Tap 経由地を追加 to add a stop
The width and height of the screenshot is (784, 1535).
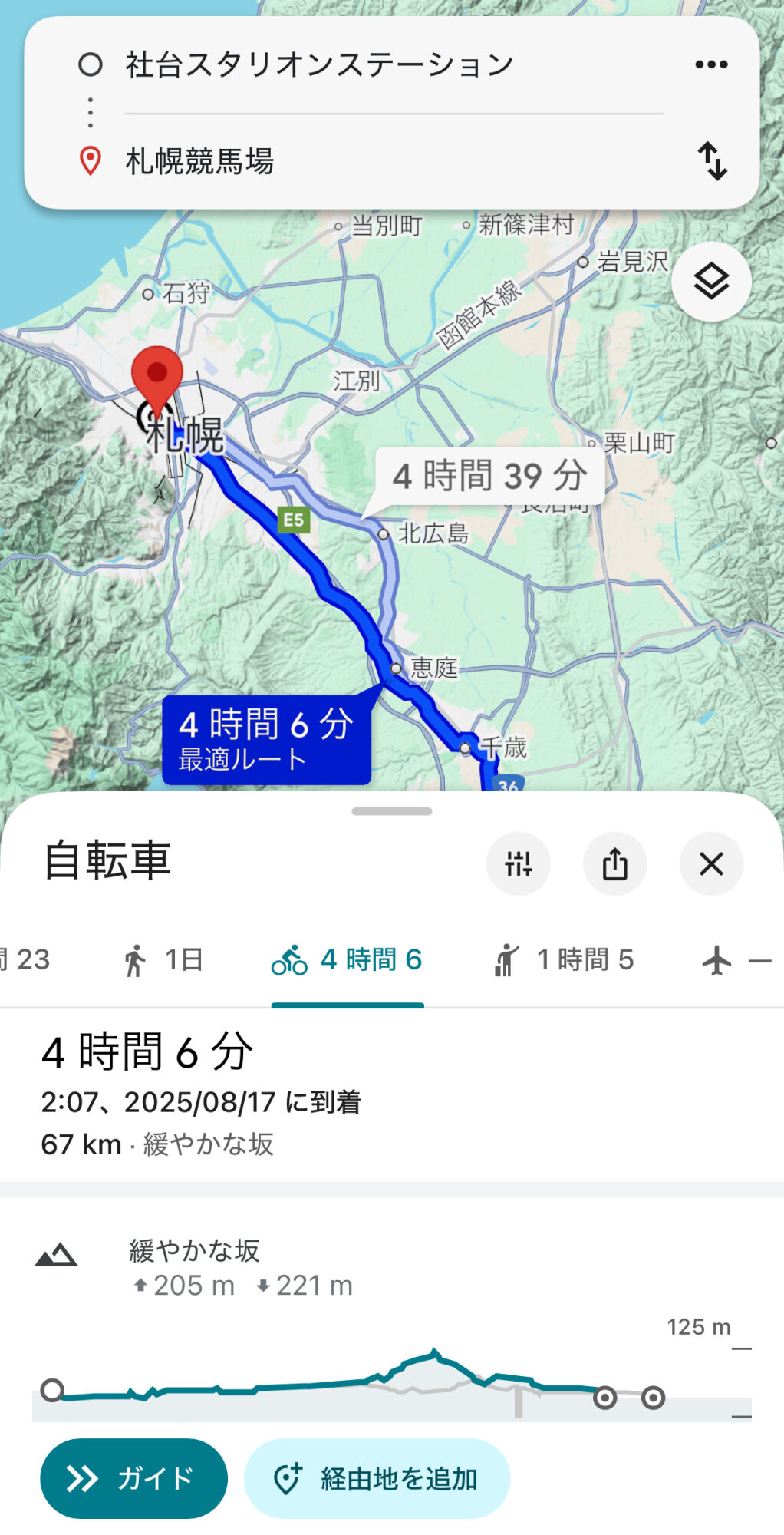(x=377, y=1478)
